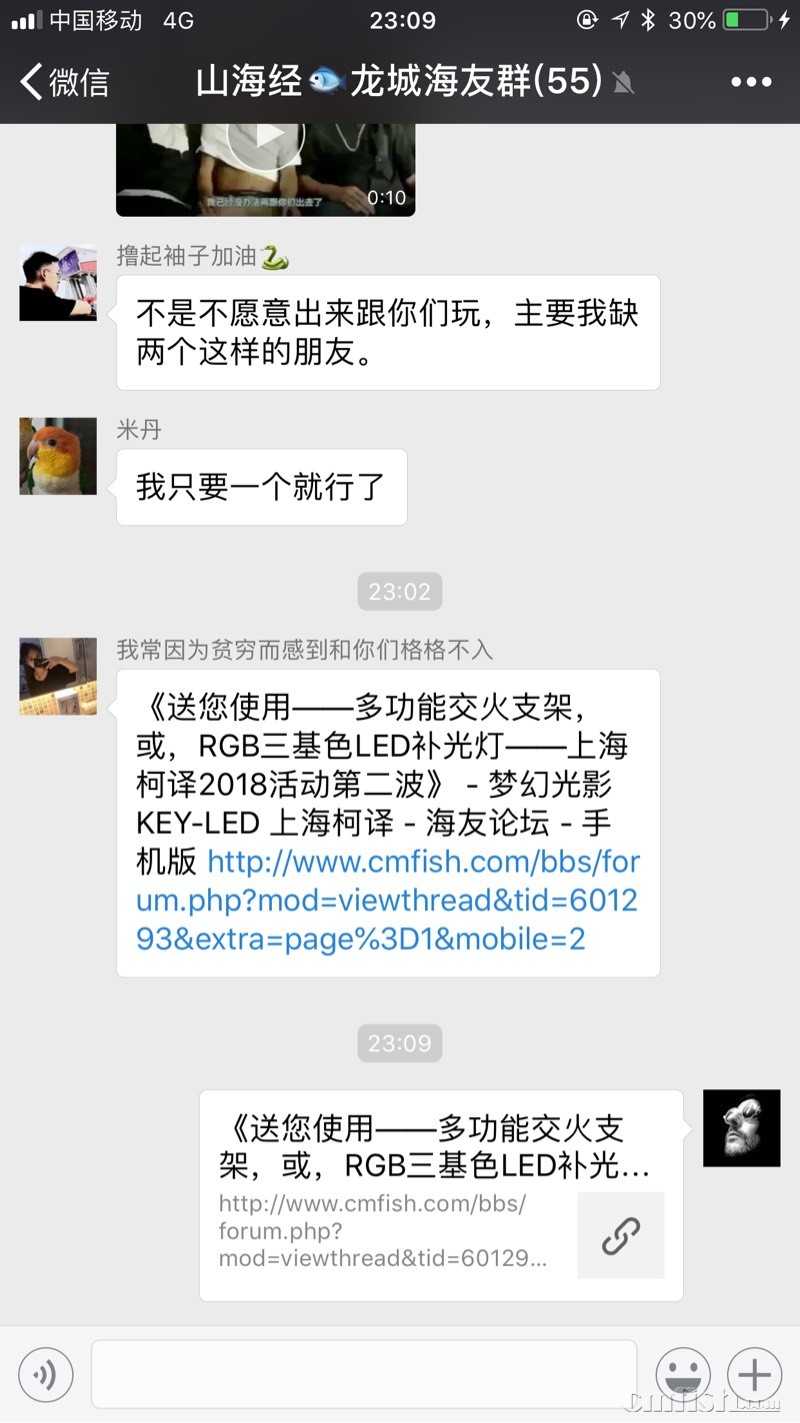
Task: Go back to the 微信 chat list
Action: [x=65, y=82]
